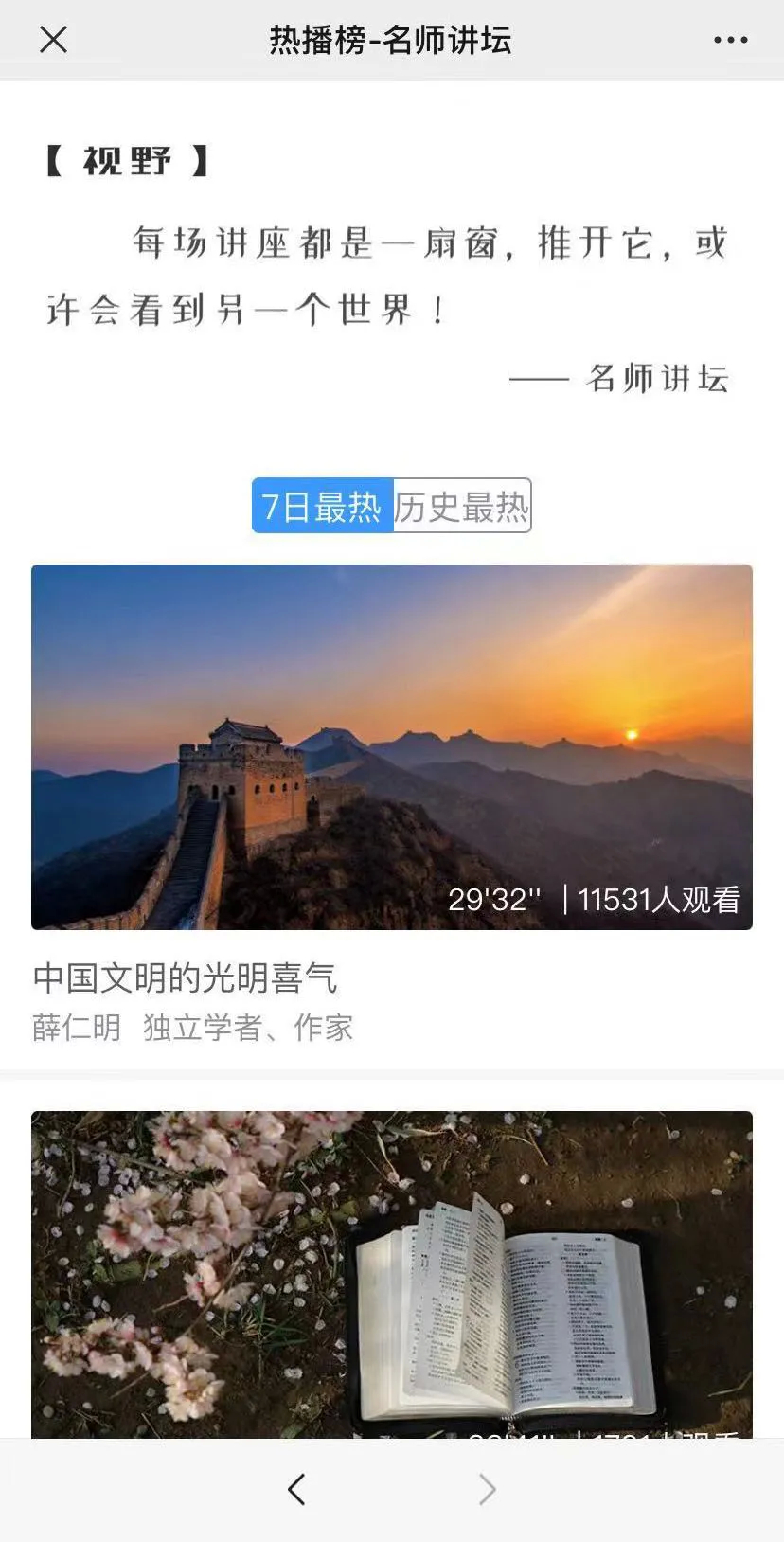784x1542 pixels.
Task: Click the quote text about 推开它
Action: [x=388, y=275]
